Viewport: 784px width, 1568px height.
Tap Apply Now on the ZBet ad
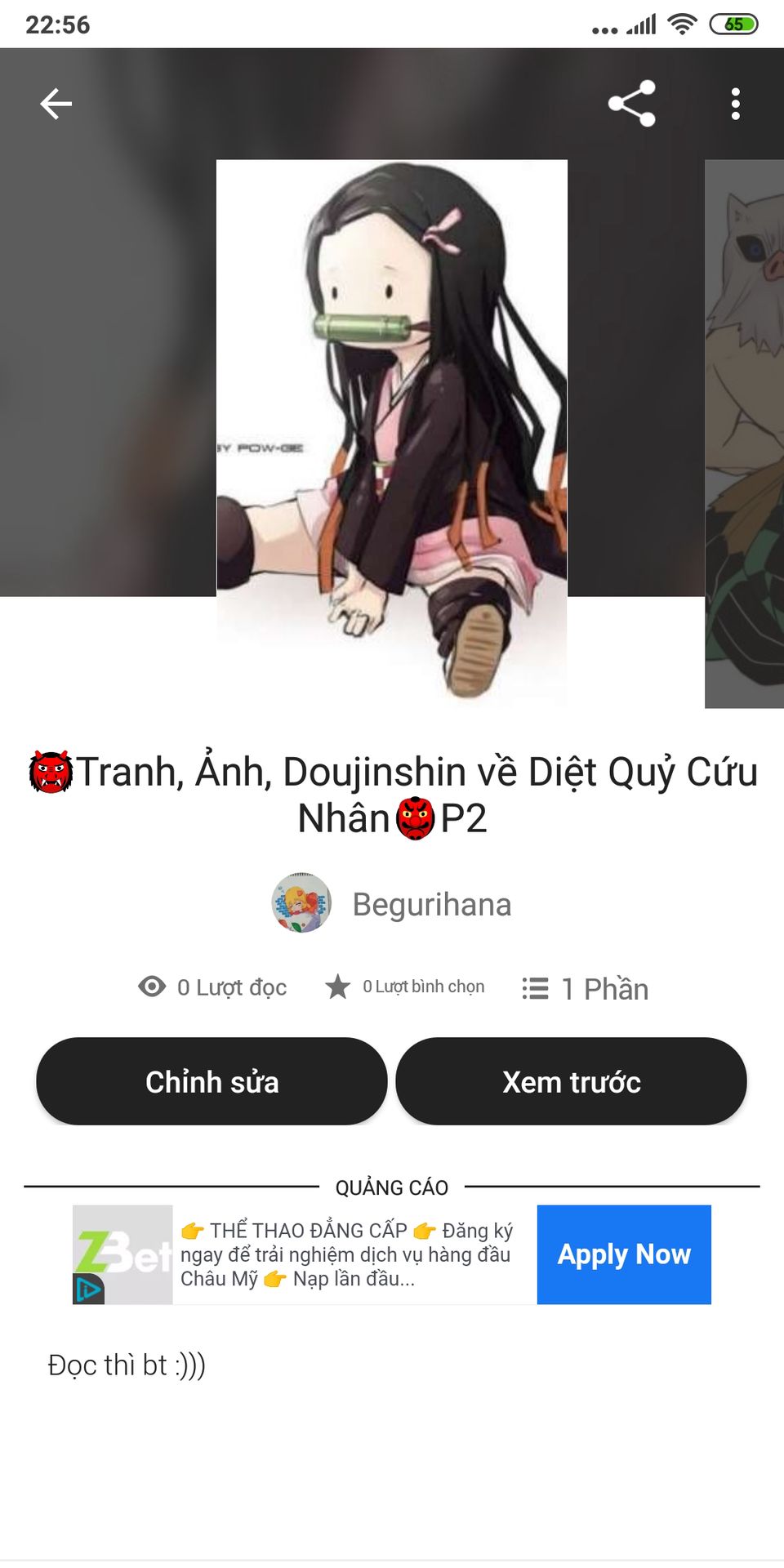624,1254
